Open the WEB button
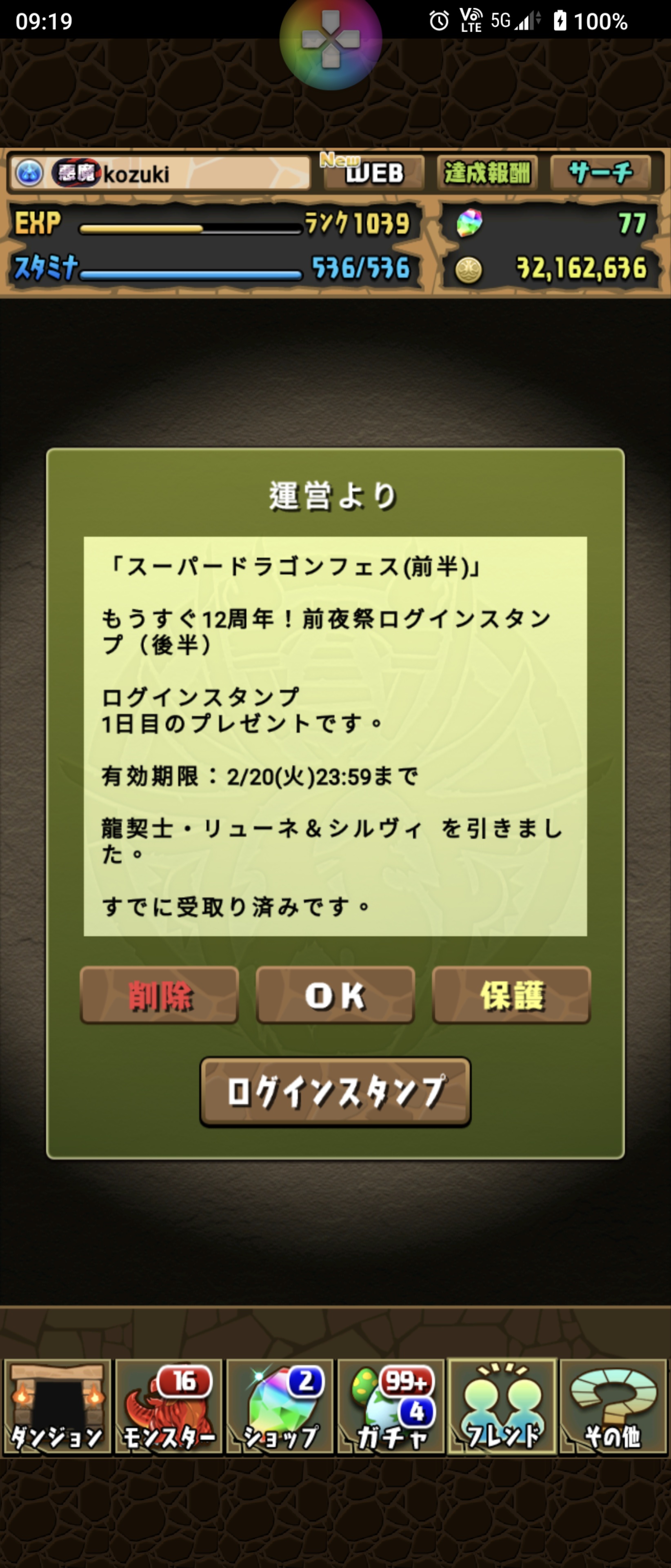This screenshot has width=671, height=1568. tap(373, 173)
